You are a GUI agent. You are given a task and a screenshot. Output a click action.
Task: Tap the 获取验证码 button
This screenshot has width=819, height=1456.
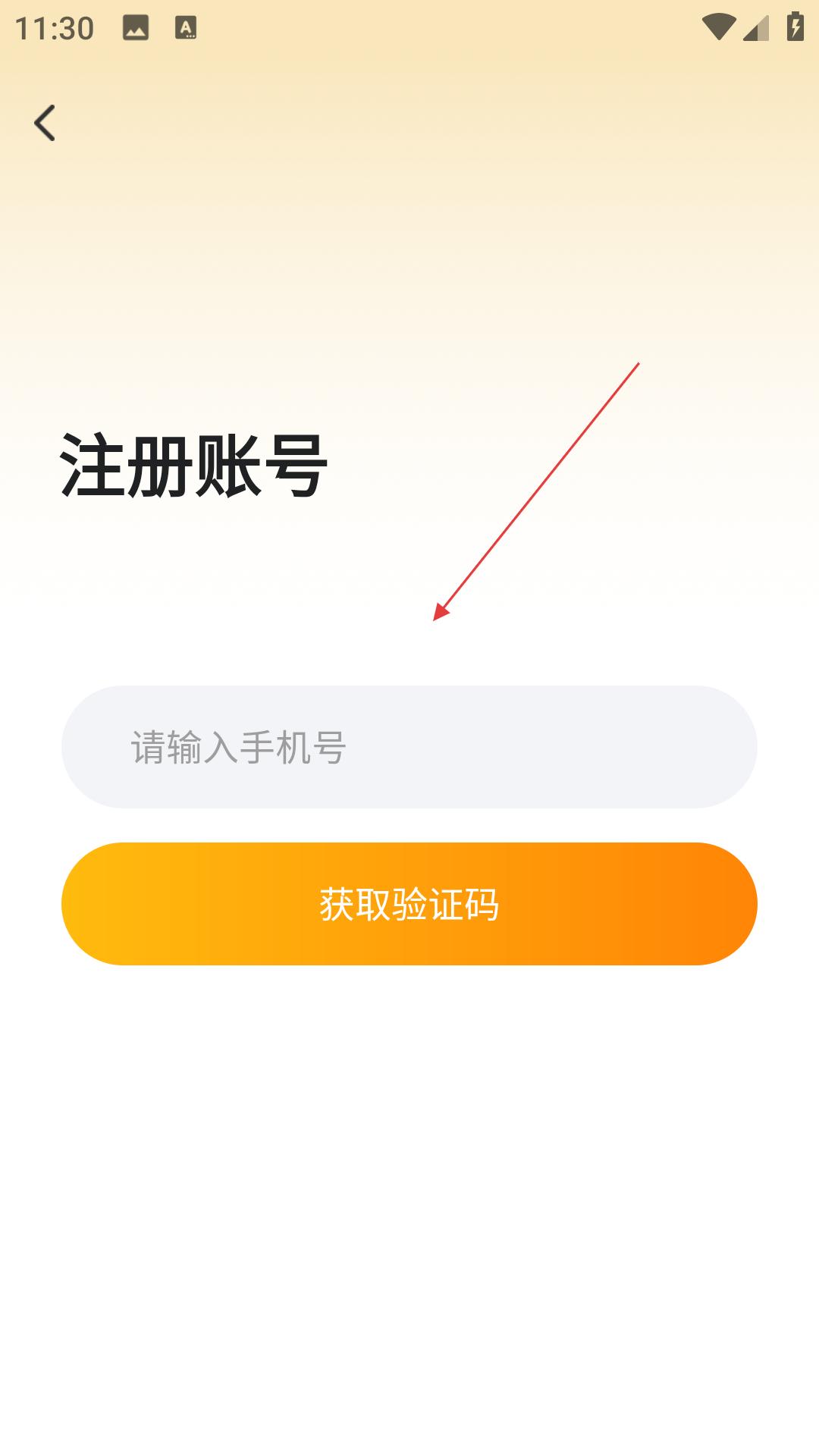coord(409,904)
